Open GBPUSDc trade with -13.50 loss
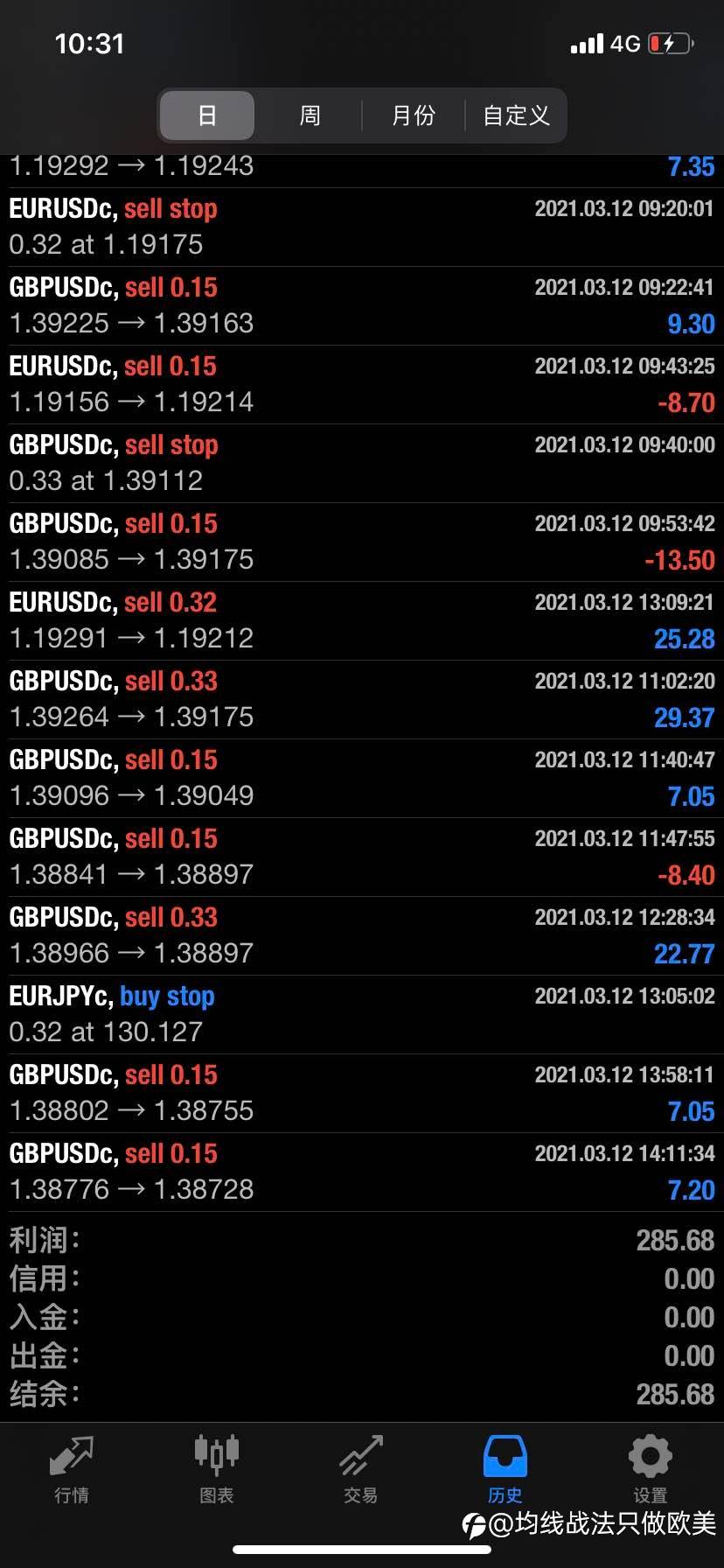The image size is (724, 1568). (x=362, y=542)
